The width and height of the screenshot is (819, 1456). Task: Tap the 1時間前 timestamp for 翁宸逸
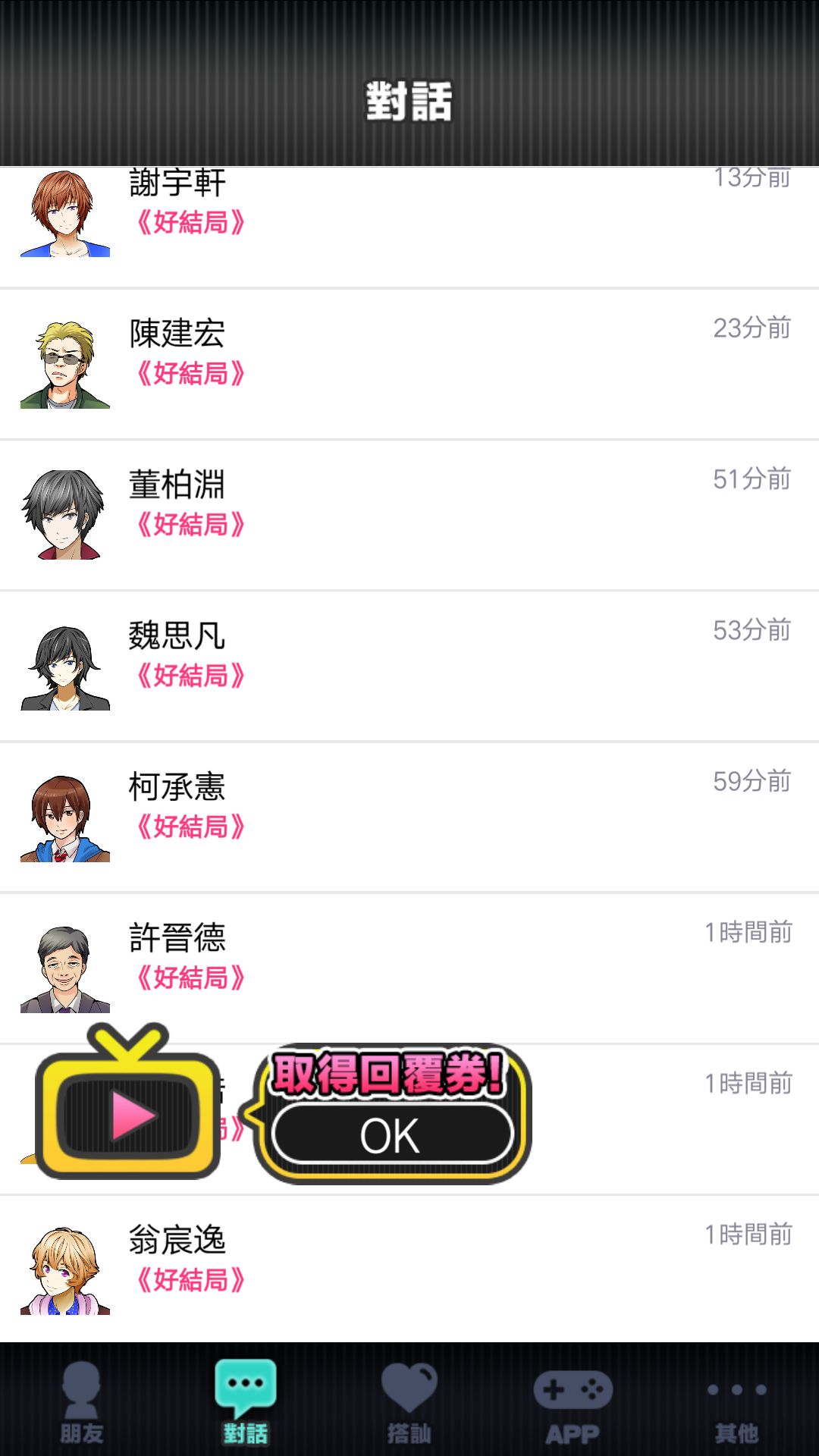click(x=748, y=1235)
